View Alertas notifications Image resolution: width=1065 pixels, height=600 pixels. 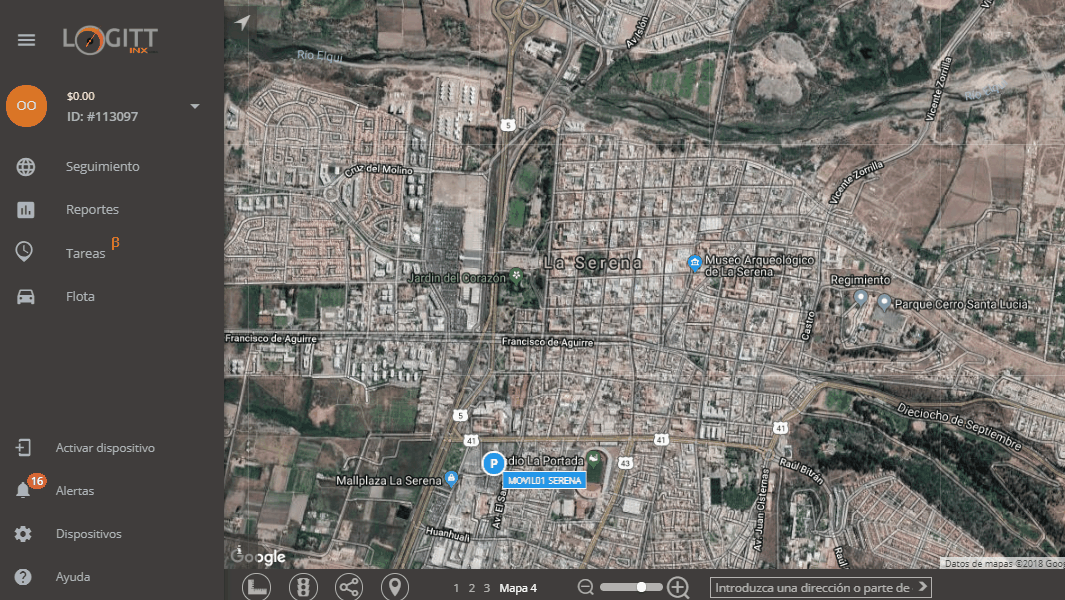pyautogui.click(x=75, y=491)
